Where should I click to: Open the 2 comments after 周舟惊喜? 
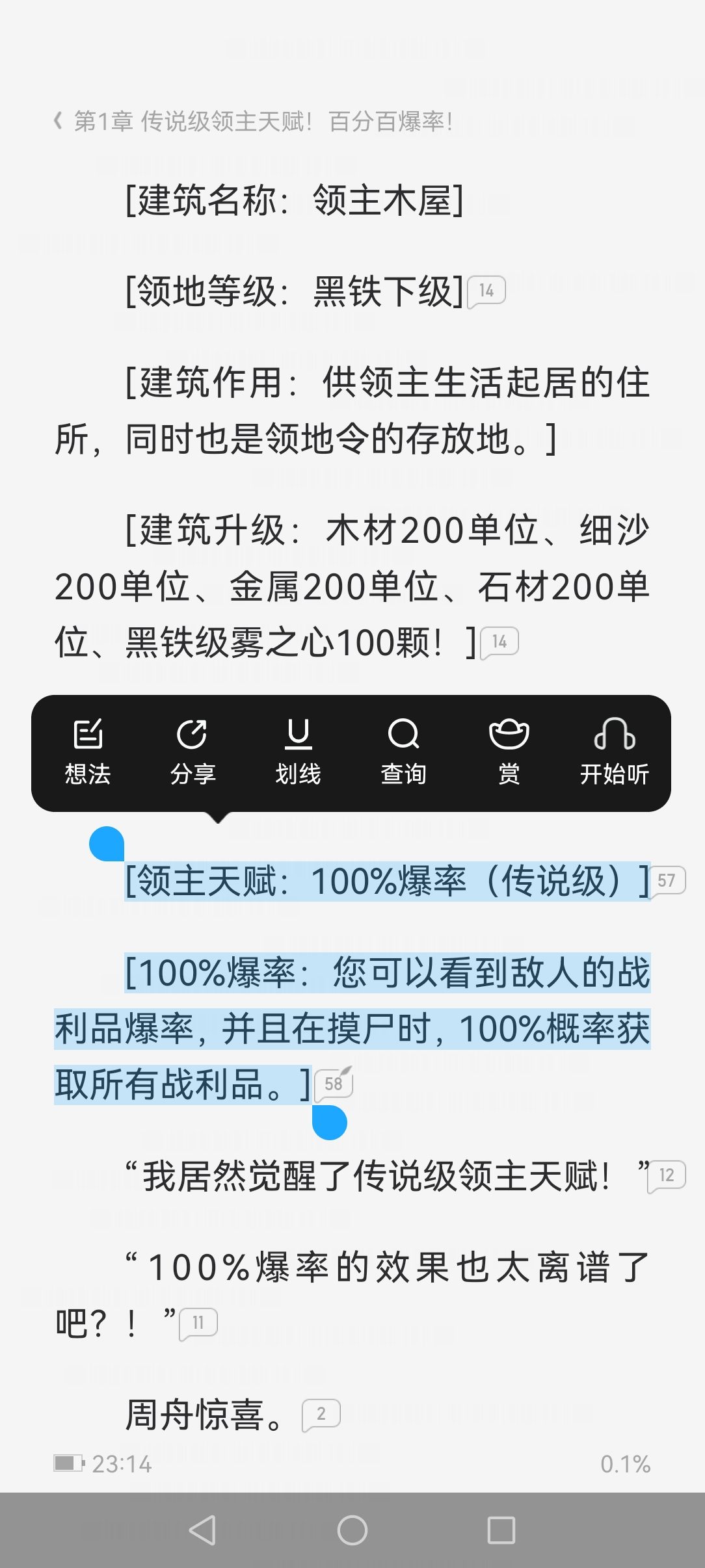point(321,1414)
